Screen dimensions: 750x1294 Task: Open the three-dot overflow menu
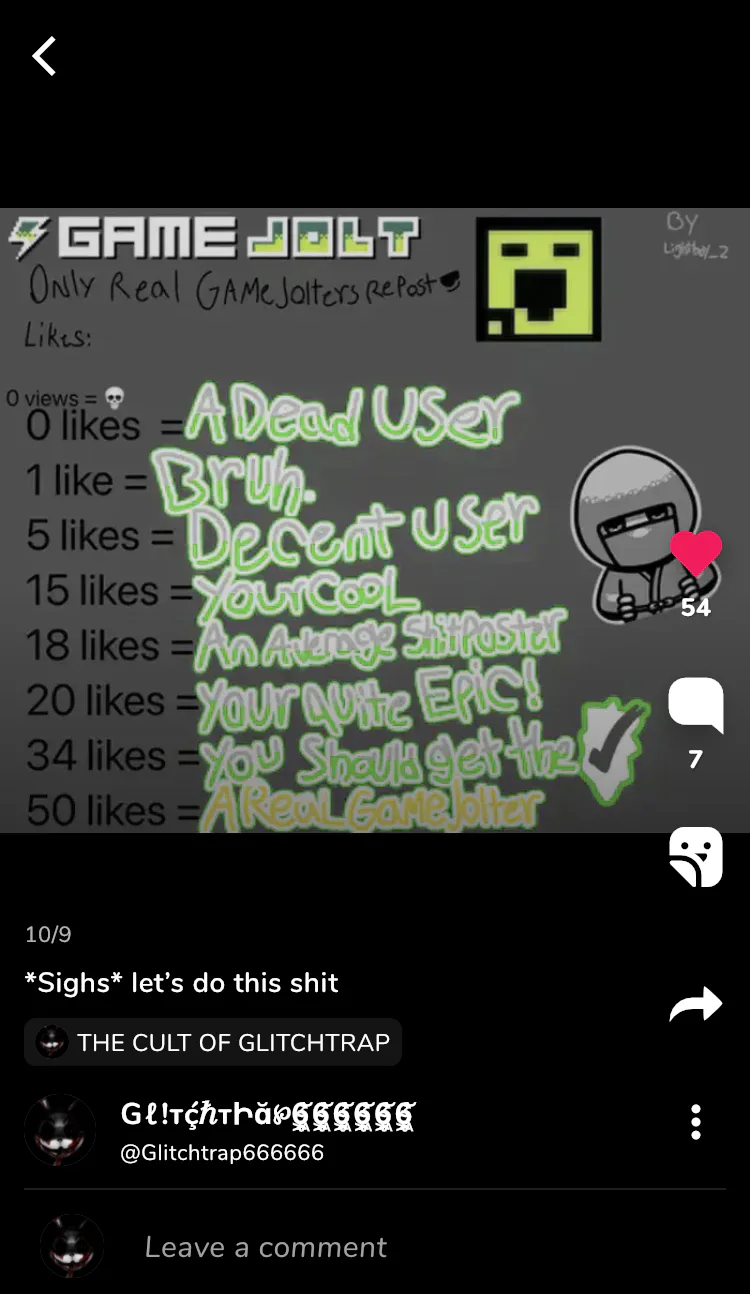[696, 1122]
